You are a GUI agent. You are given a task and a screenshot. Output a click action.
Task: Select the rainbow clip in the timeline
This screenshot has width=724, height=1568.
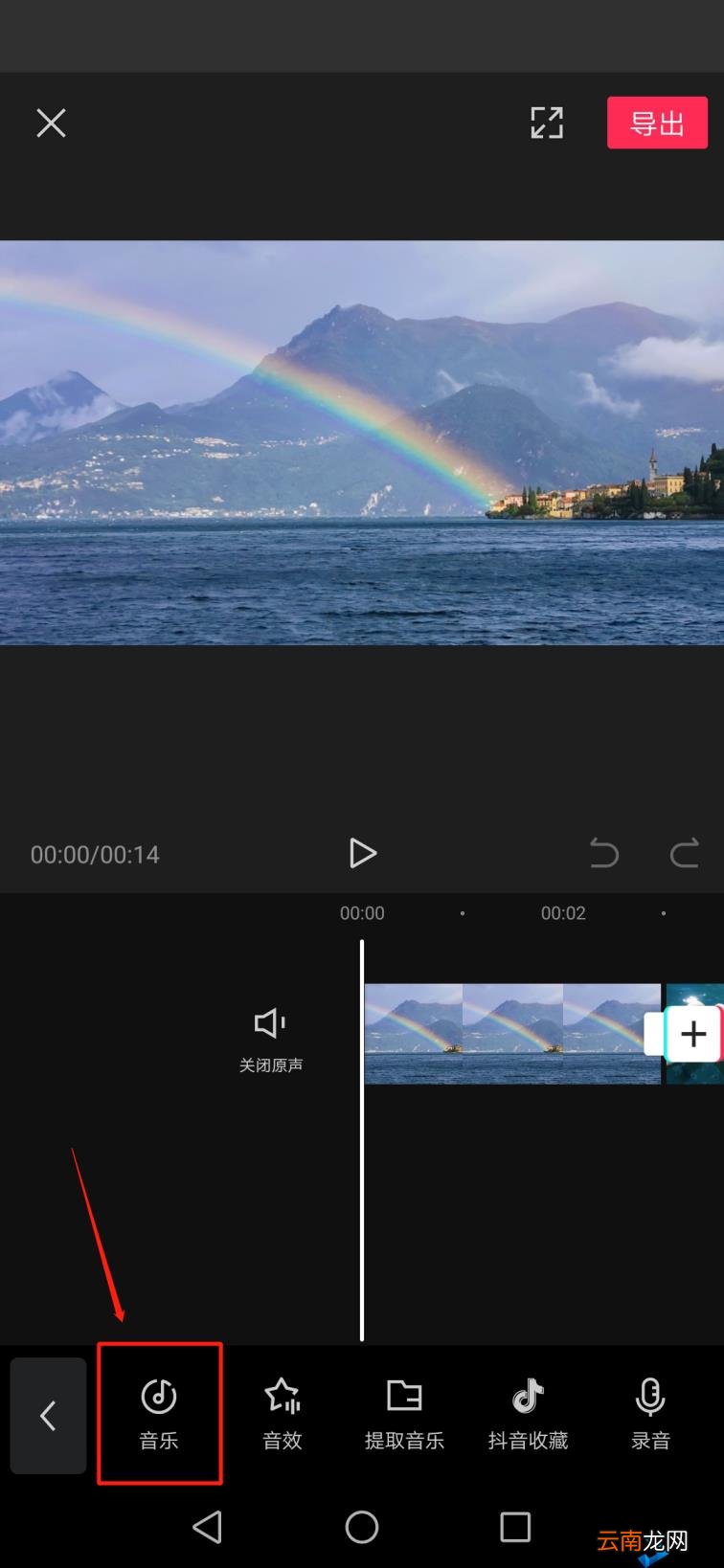click(511, 1034)
